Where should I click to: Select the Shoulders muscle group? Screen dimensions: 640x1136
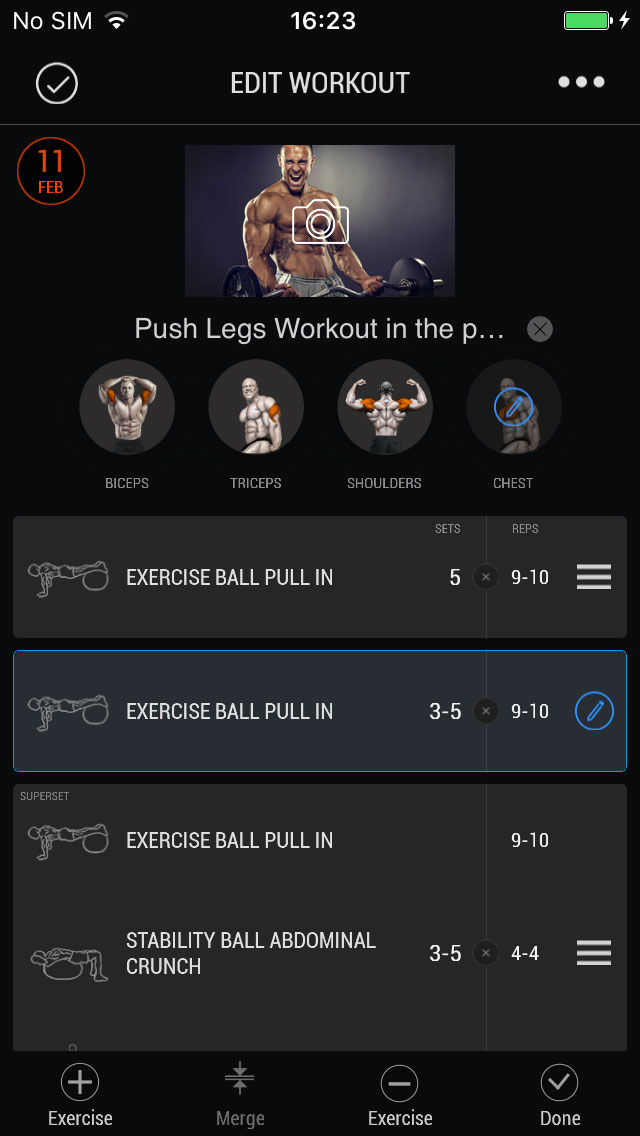pyautogui.click(x=385, y=408)
